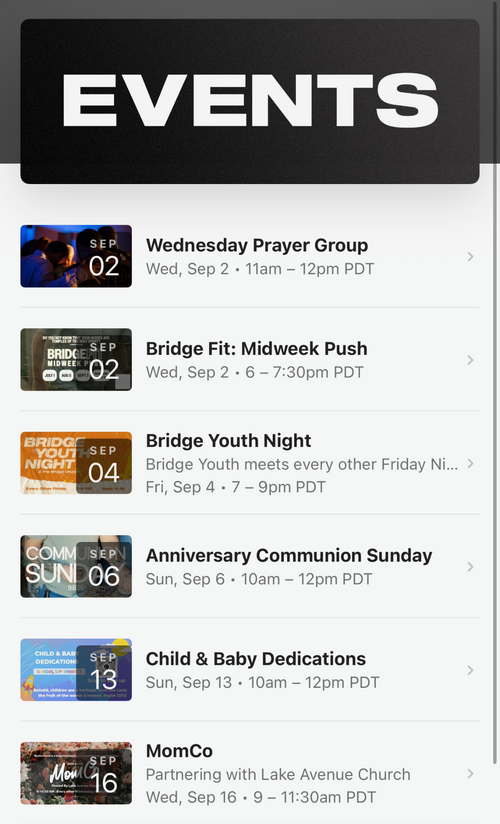Select Anniversary Communion Sunday event
The height and width of the screenshot is (824, 500).
[250, 566]
